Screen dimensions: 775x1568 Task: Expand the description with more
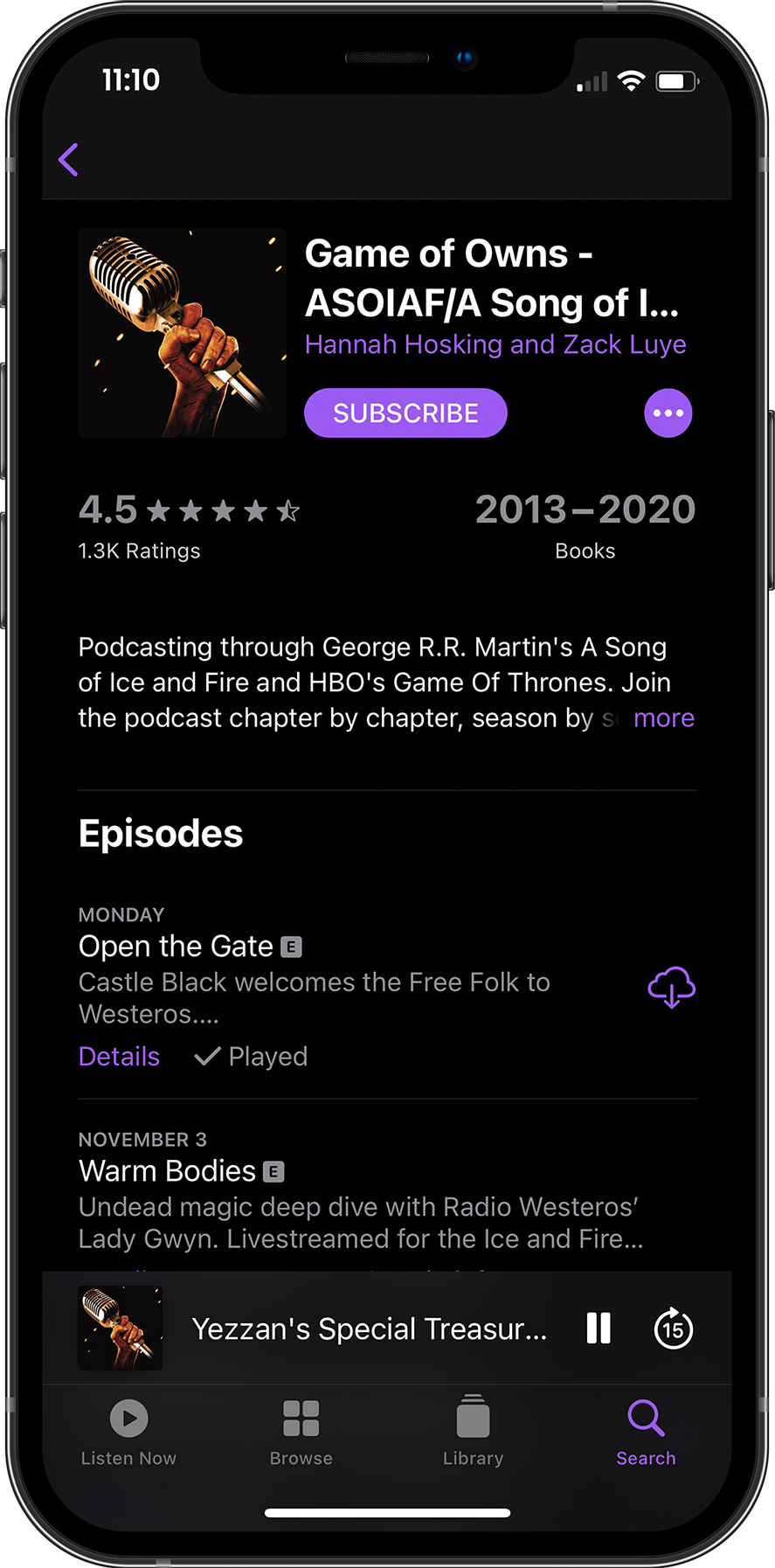click(x=663, y=718)
